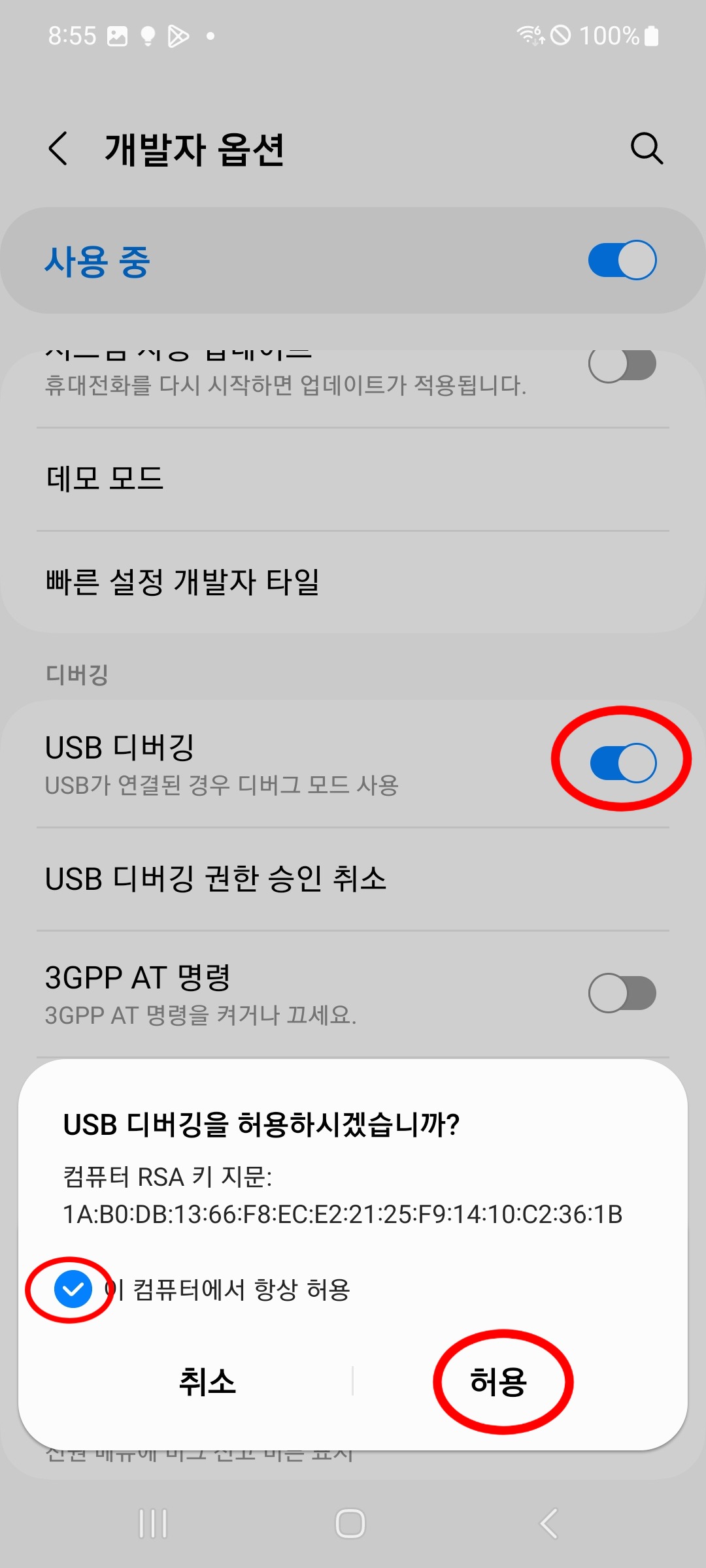Search within developer options
The width and height of the screenshot is (706, 1568).
click(647, 148)
